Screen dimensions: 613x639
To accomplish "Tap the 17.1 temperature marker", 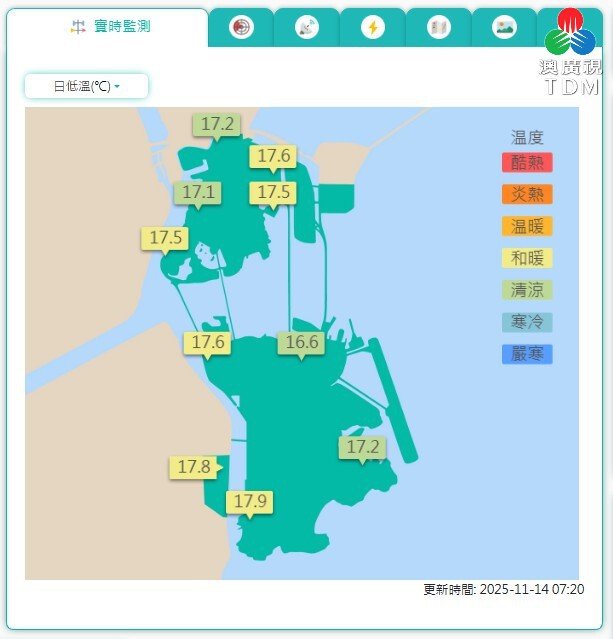I will pos(197,193).
